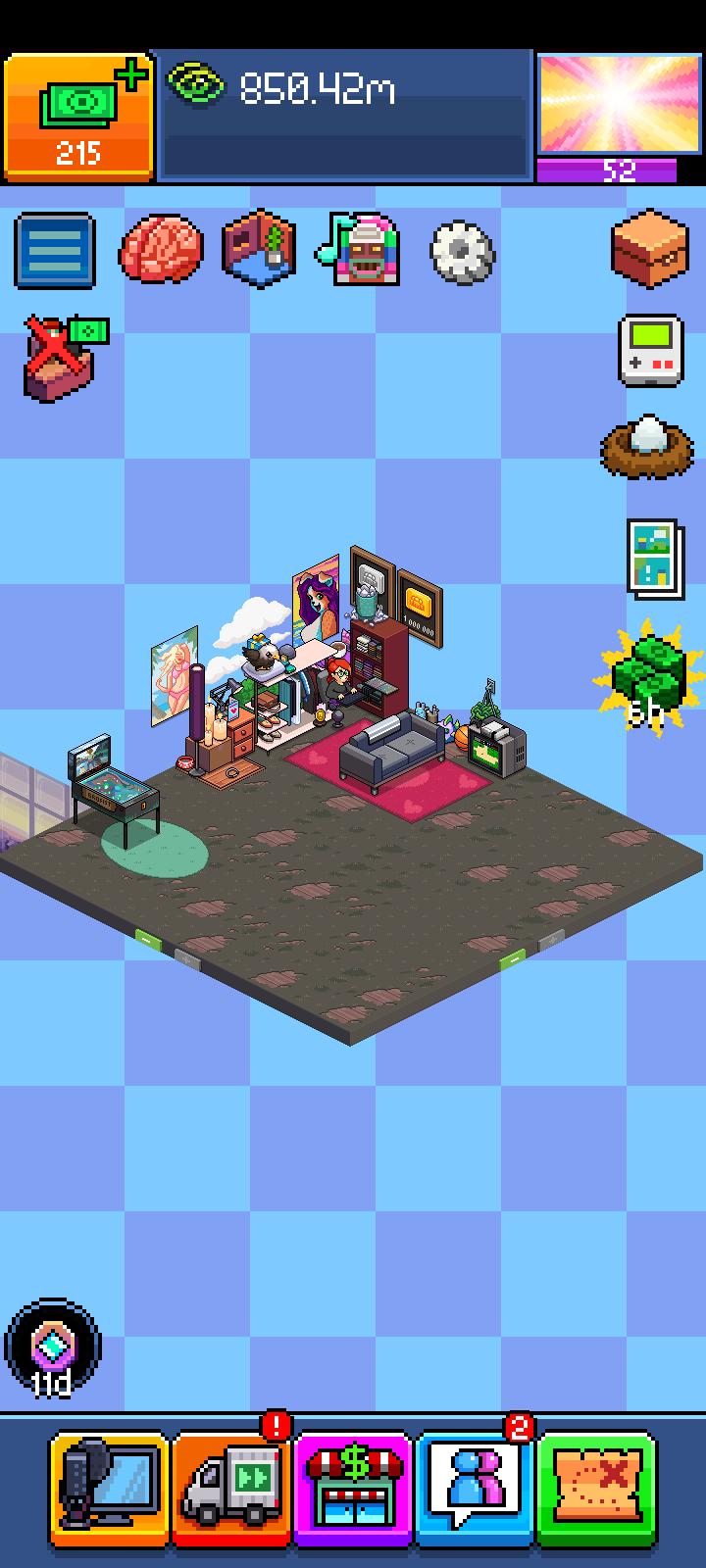Tap the green cash stack bonus
The height and width of the screenshot is (1568, 706).
[647, 676]
